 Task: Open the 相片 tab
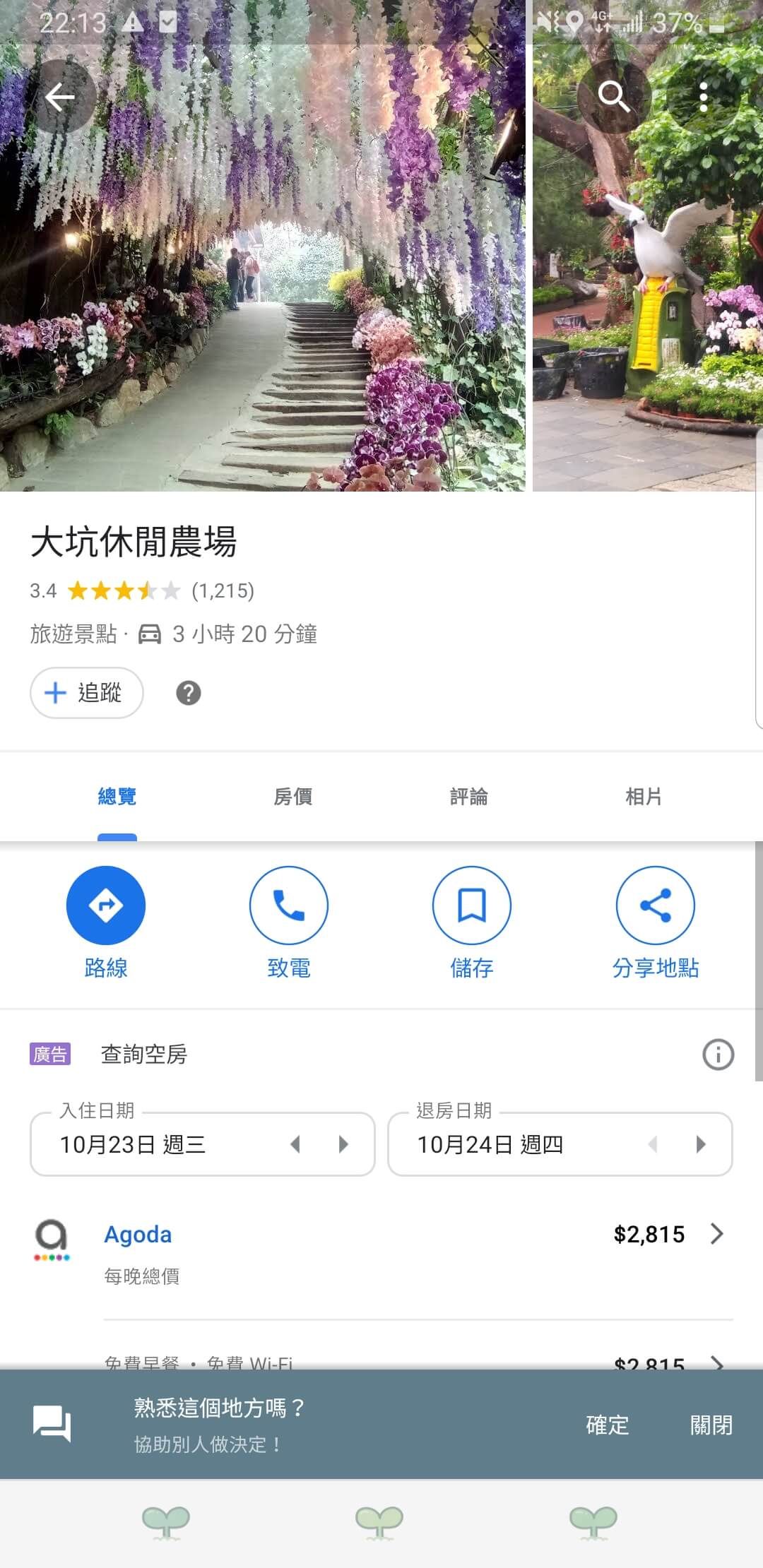(x=644, y=797)
